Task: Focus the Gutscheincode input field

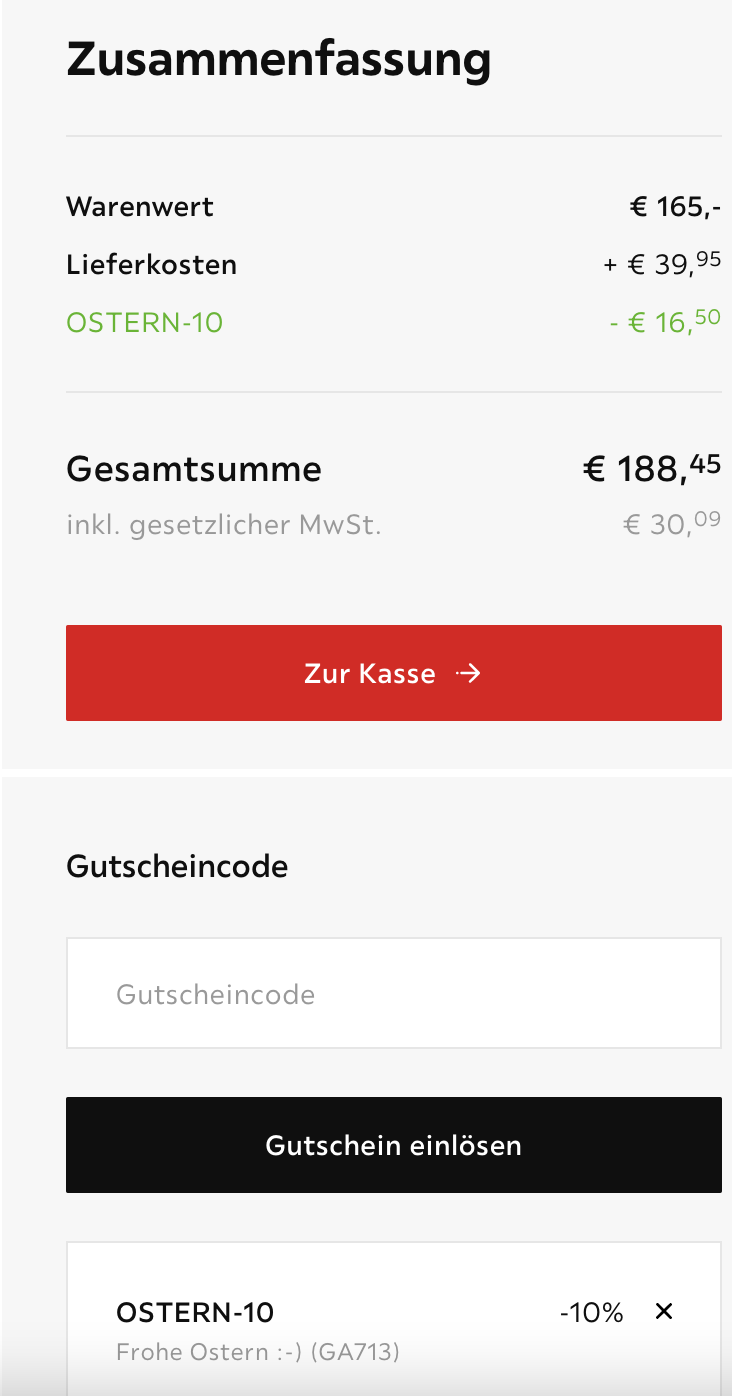Action: click(393, 993)
